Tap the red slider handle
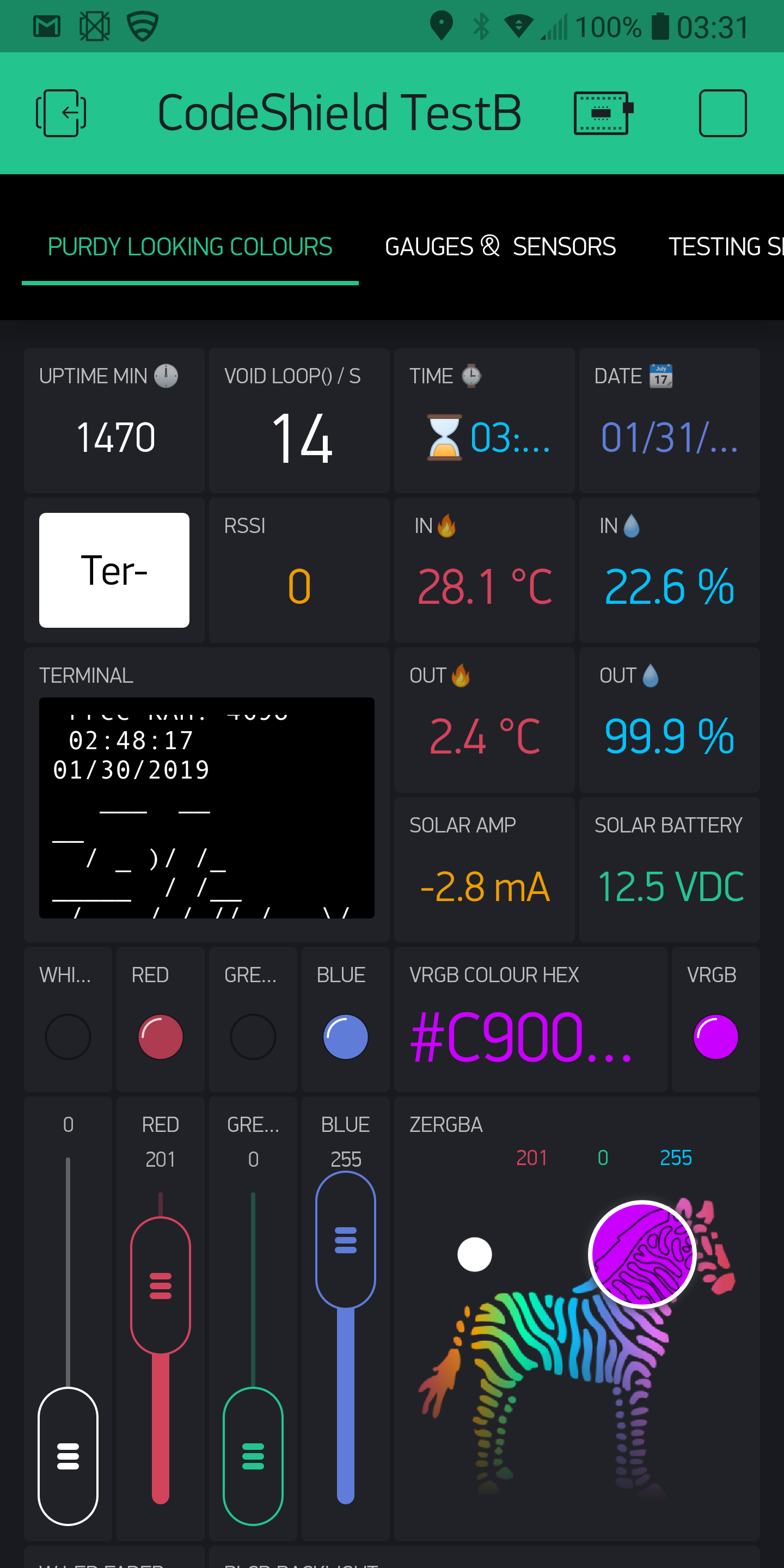The image size is (784, 1568). click(161, 1285)
